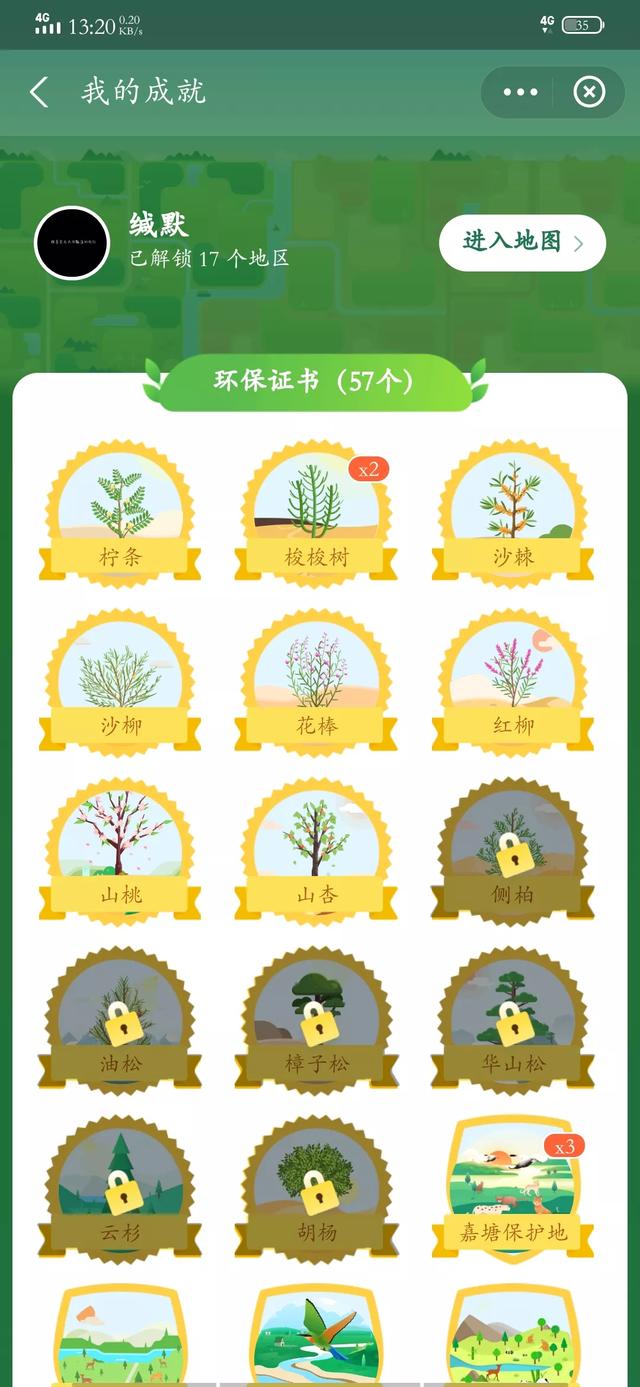Tap 进入地图 button
This screenshot has width=640, height=1387.
(x=522, y=242)
